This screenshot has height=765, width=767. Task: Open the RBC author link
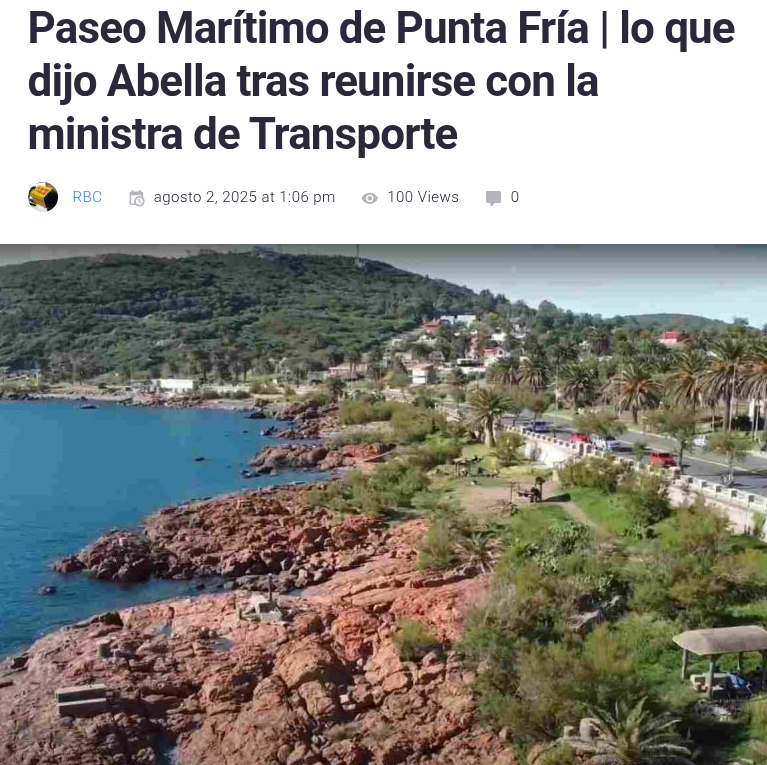tap(87, 197)
